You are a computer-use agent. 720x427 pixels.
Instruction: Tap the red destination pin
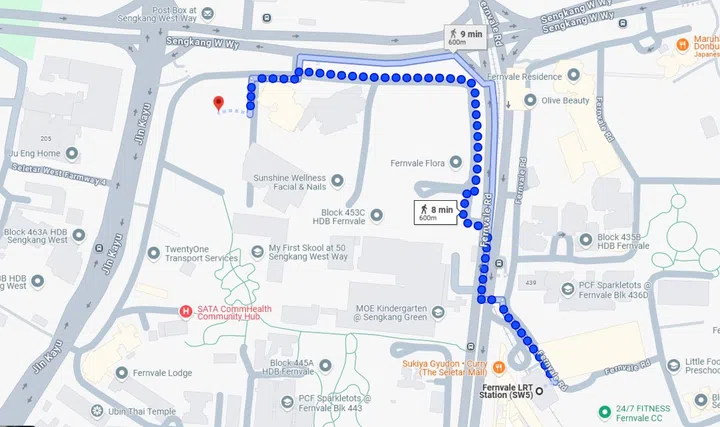click(x=217, y=103)
